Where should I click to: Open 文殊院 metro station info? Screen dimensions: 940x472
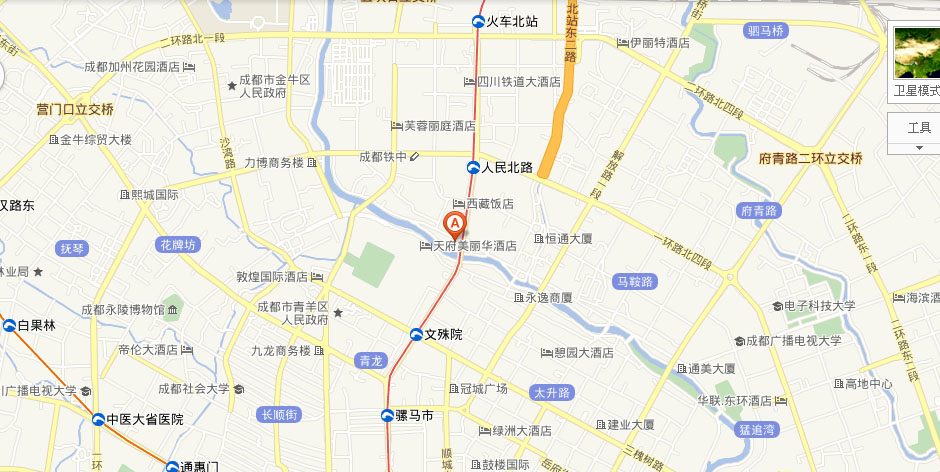tap(417, 334)
